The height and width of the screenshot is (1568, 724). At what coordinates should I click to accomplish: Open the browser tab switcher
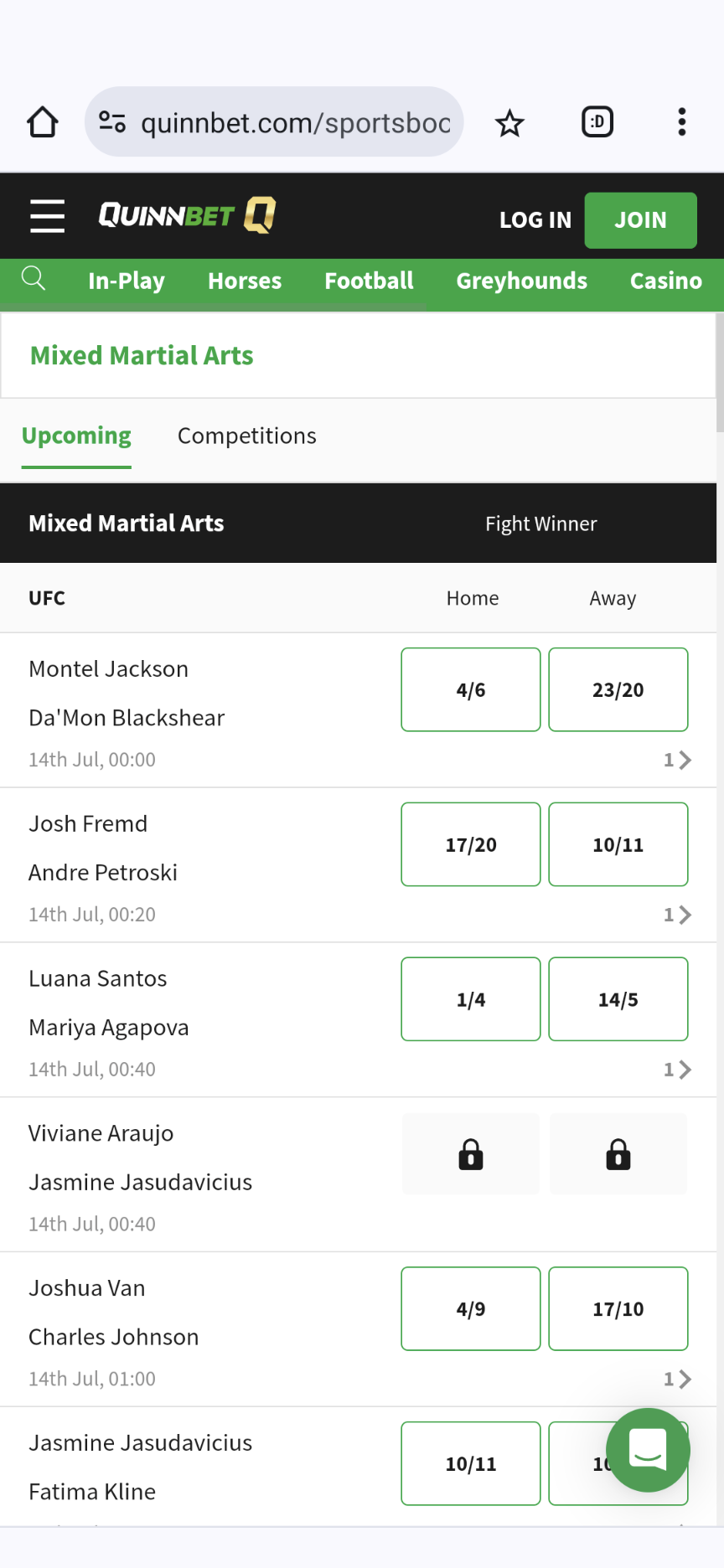pos(597,121)
